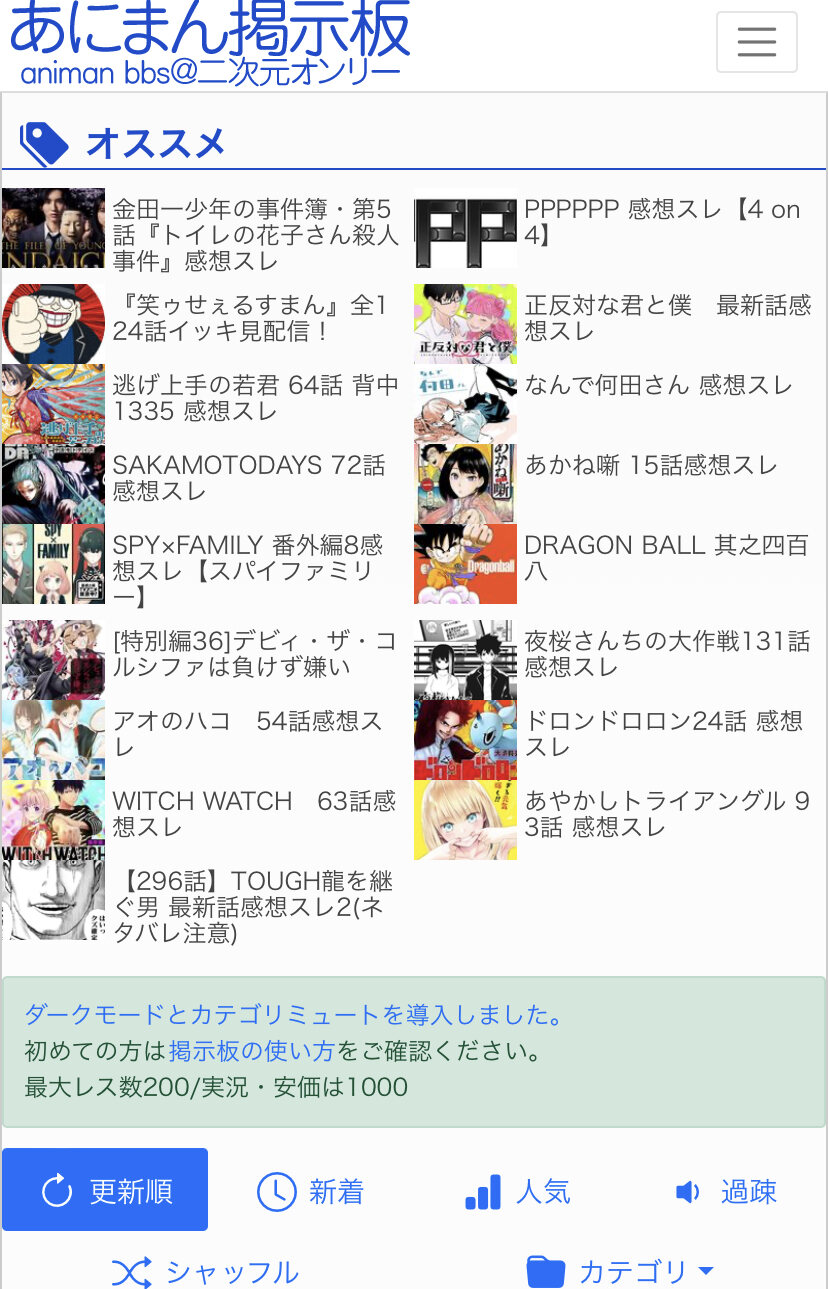
Task: Follow the ダークモードとカテゴリミュート link
Action: [292, 1015]
